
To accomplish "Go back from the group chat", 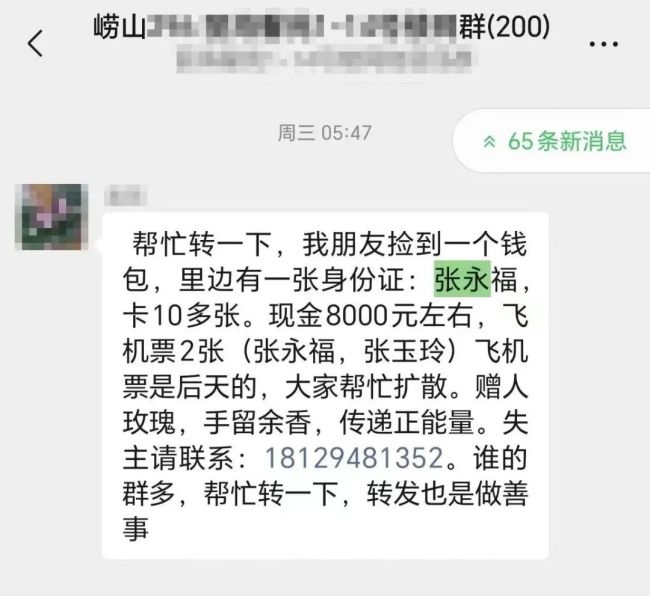I will coord(35,44).
